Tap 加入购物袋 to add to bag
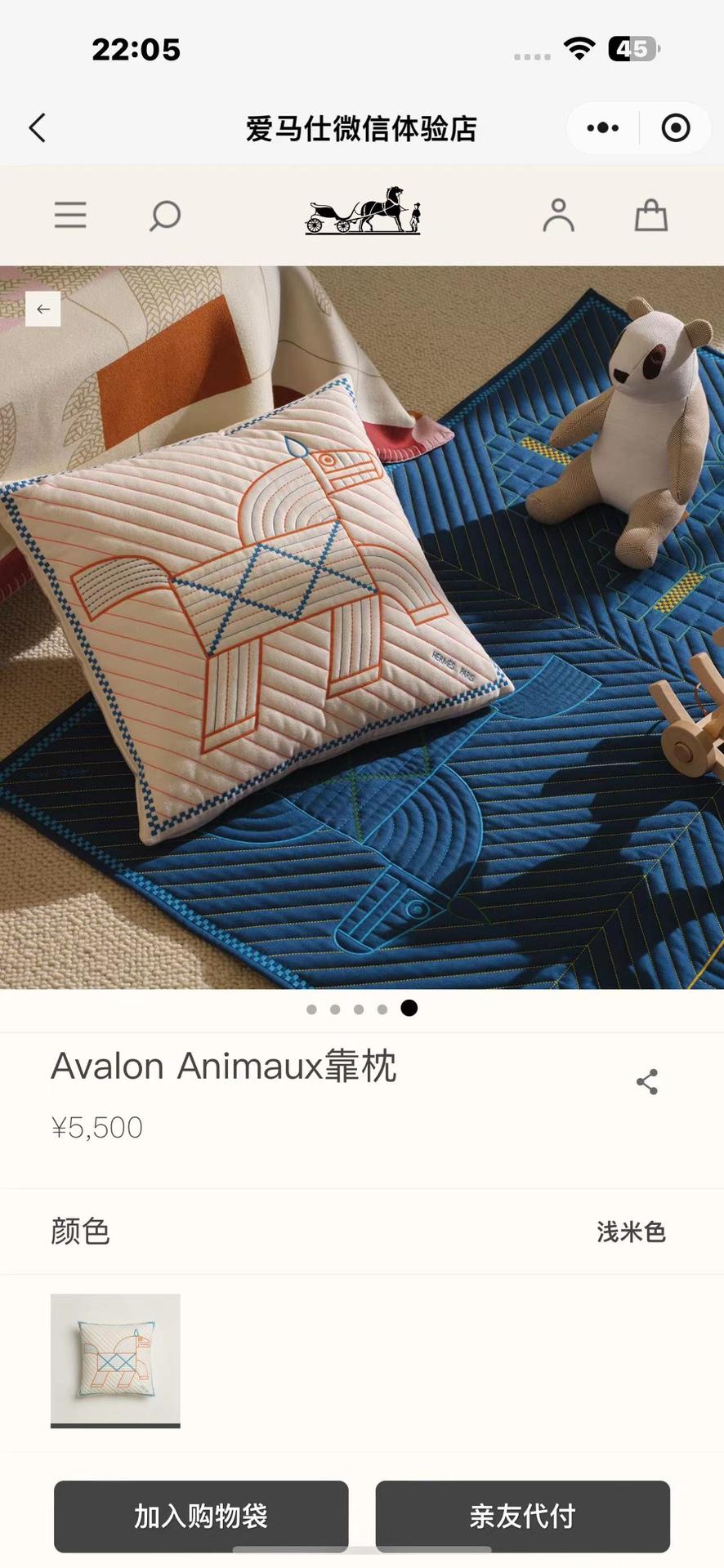 (201, 1517)
